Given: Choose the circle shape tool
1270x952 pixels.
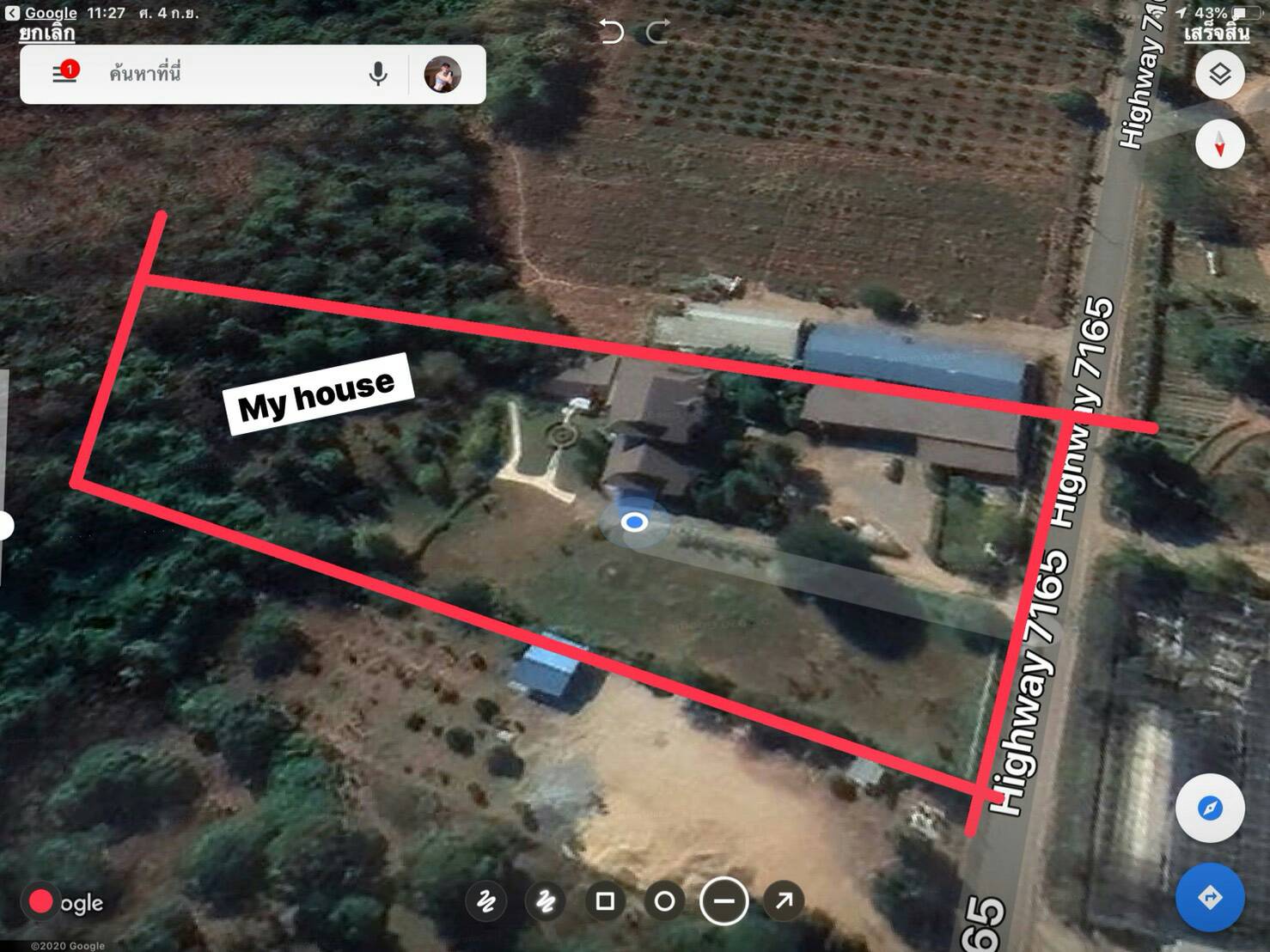Looking at the screenshot, I should (664, 901).
